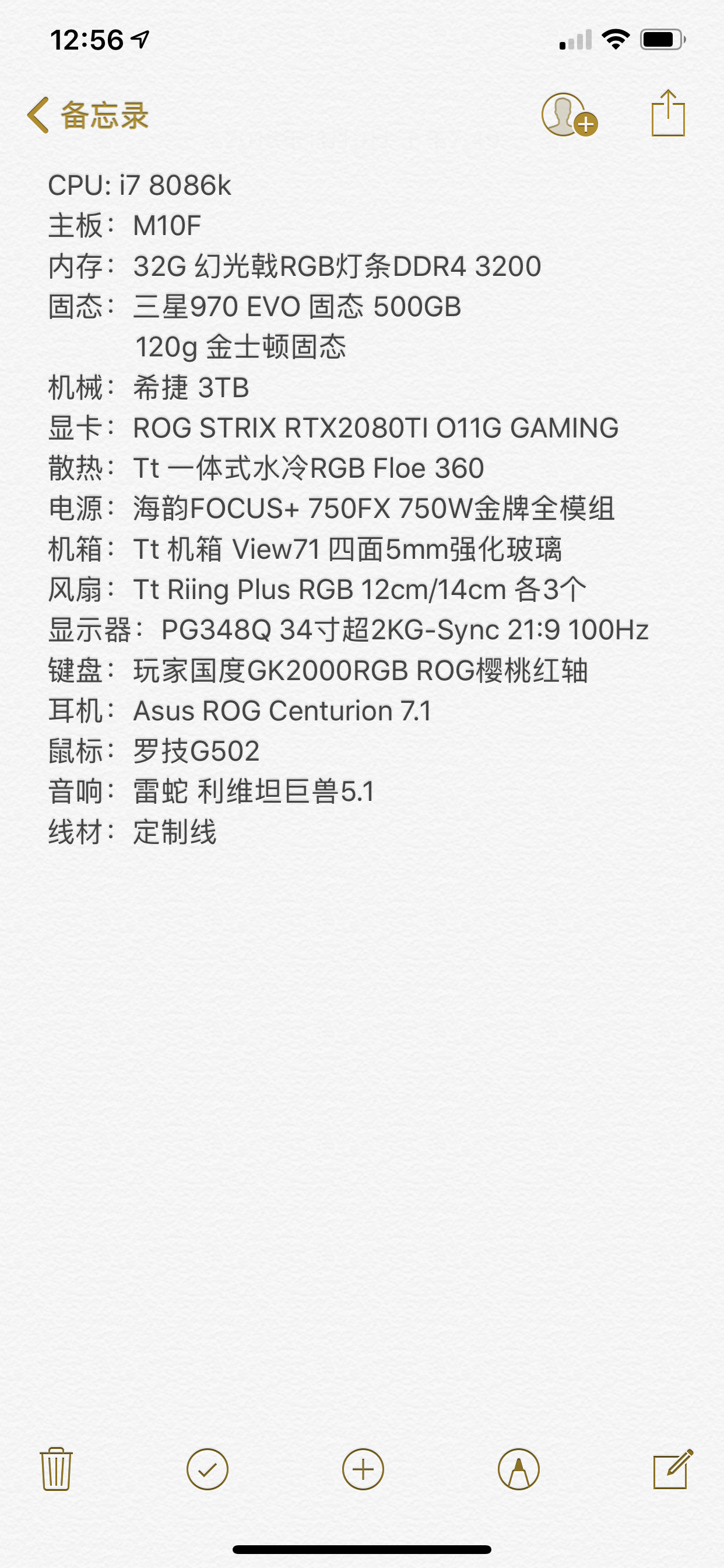The image size is (724, 1568).
Task: Tap the note text to edit it
Action: click(348, 508)
